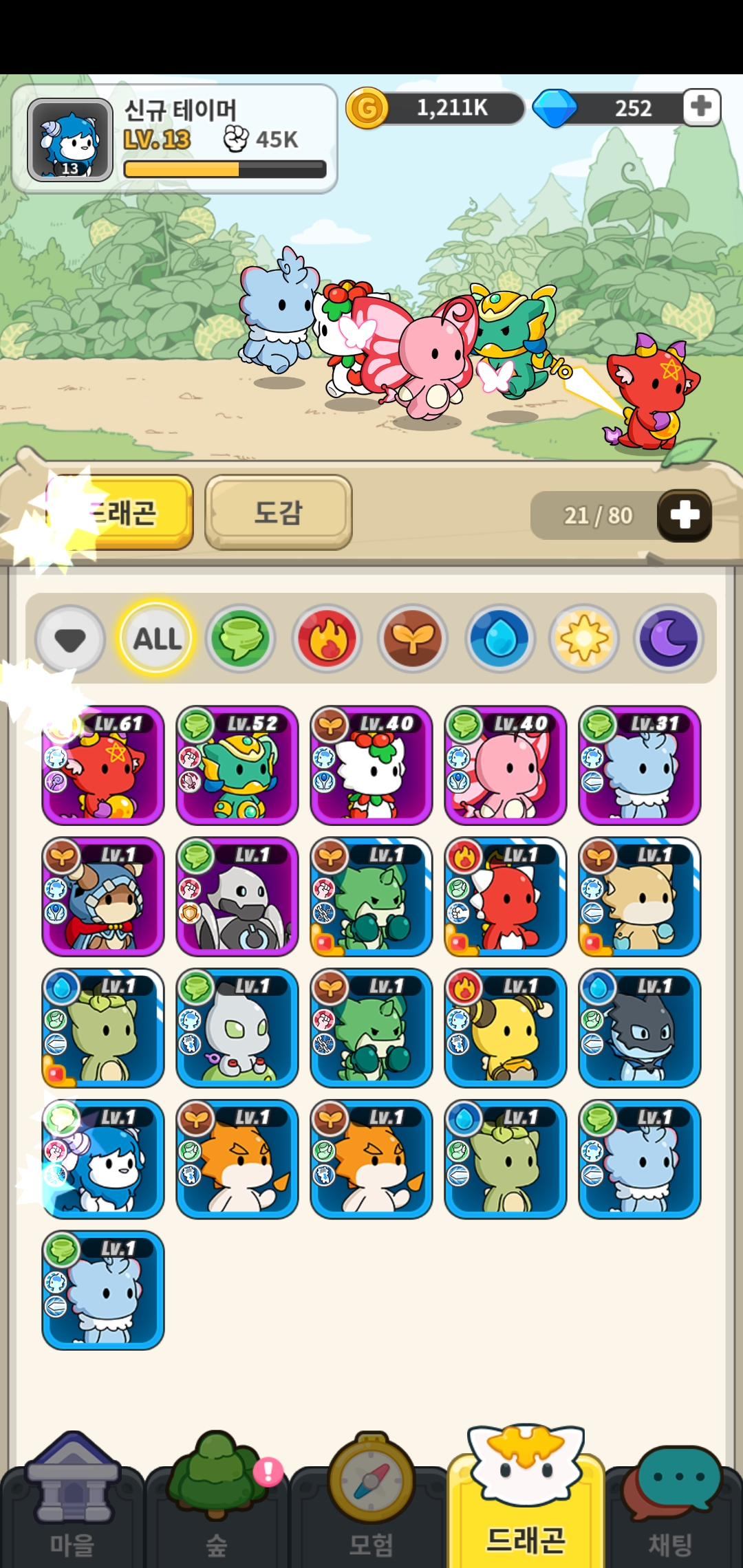Add more gems with the plus button
Viewport: 743px width, 1568px height.
[701, 107]
